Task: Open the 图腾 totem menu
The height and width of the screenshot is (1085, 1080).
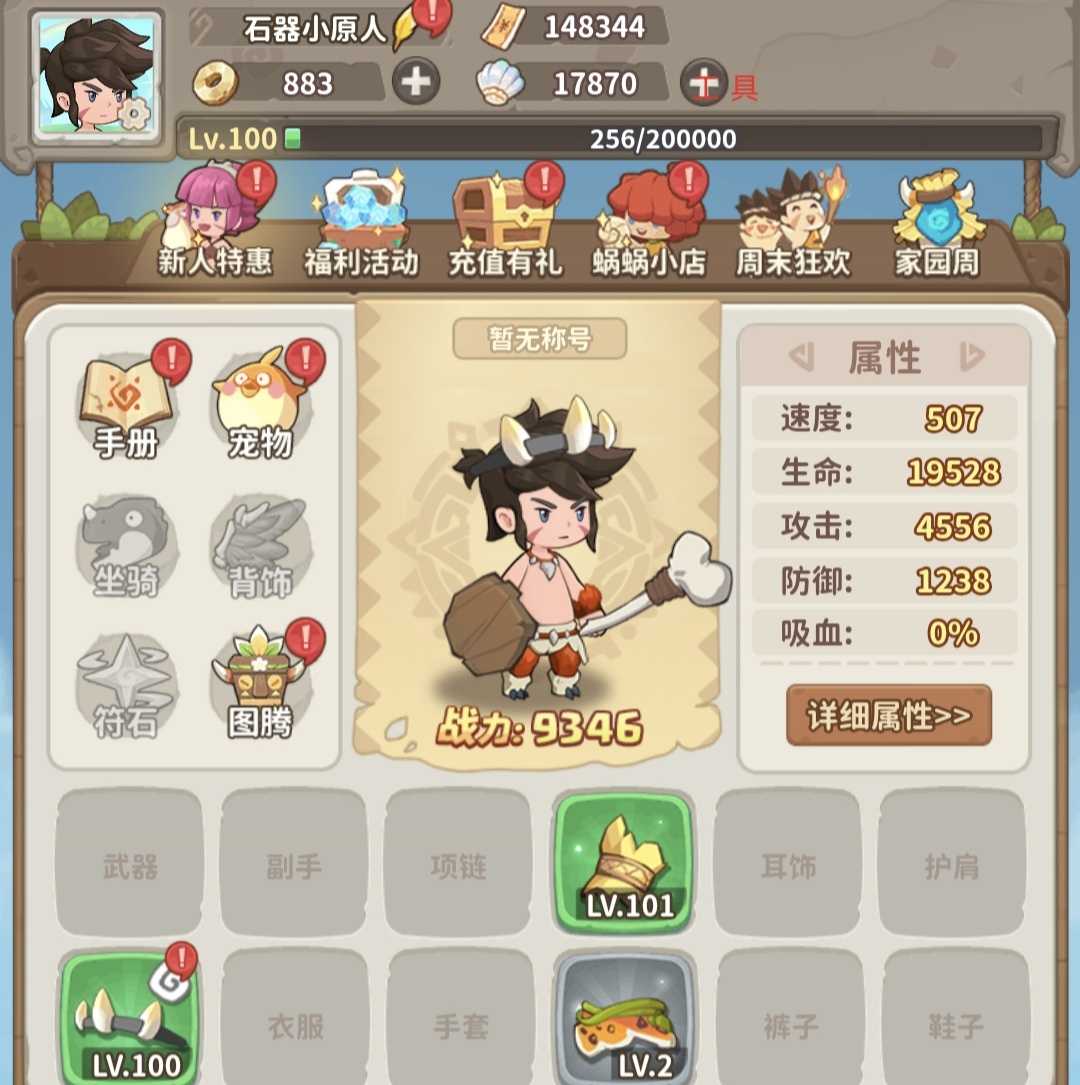Action: click(260, 685)
